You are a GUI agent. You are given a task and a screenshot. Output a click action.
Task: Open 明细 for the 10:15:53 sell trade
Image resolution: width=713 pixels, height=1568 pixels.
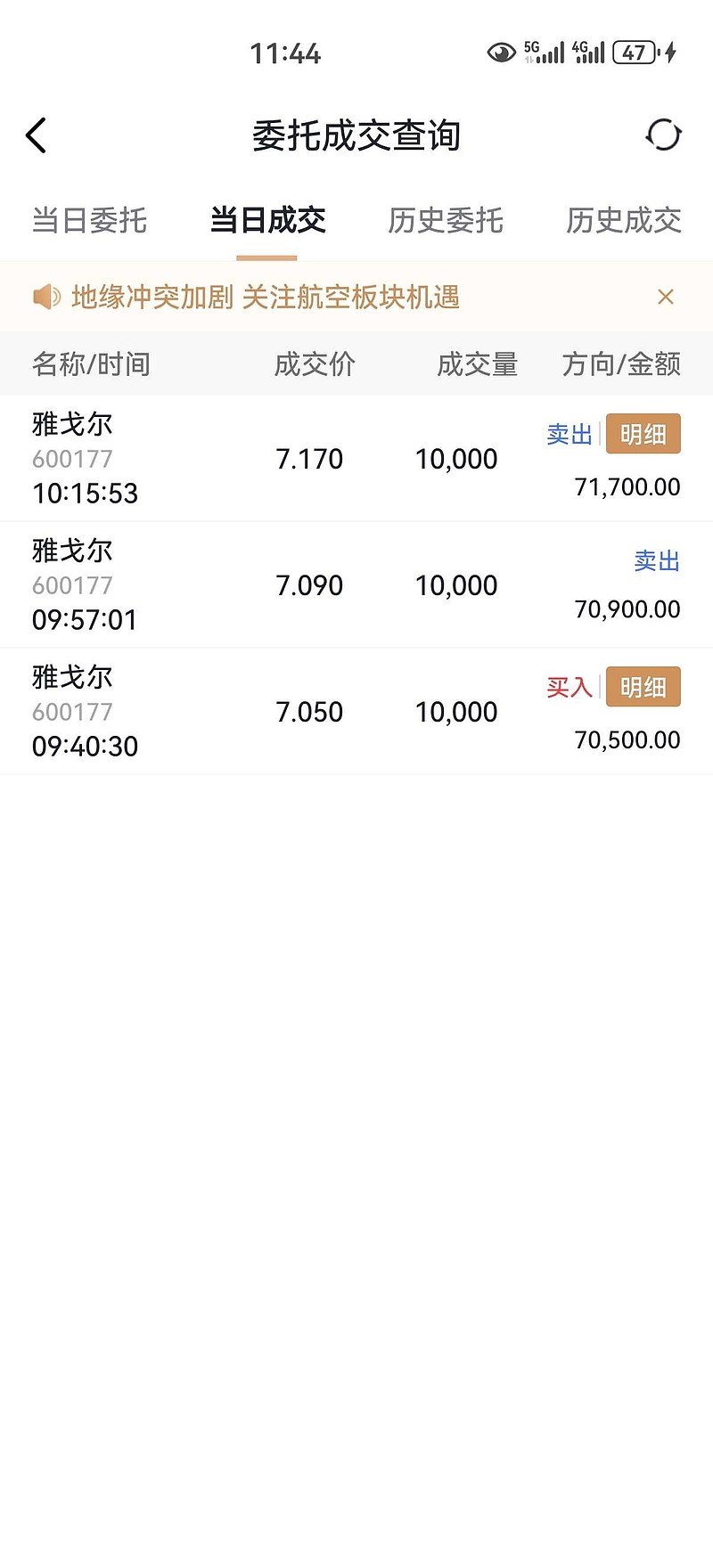643,434
